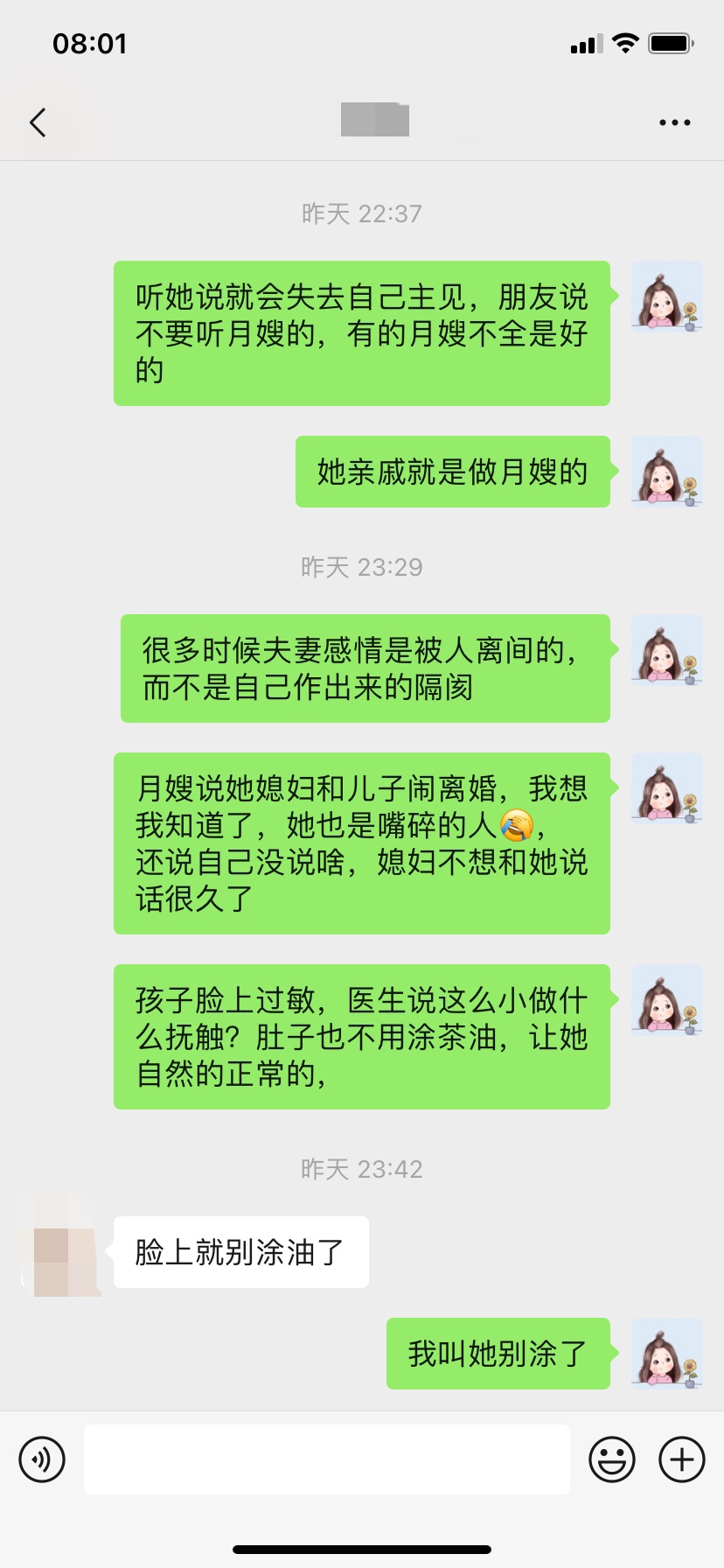This screenshot has width=724, height=1568.
Task: Go back to the chat list
Action: (x=38, y=122)
